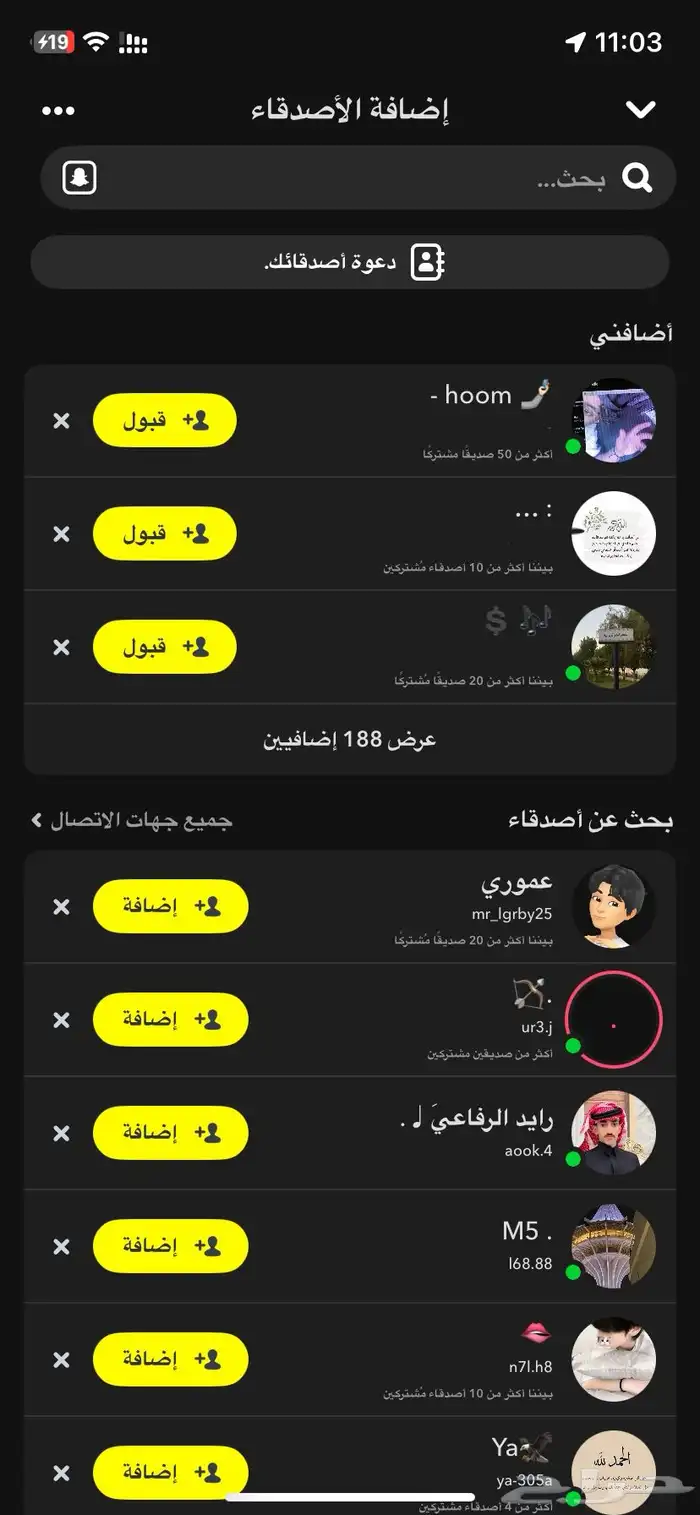Collapse the Add Friends screen with the chevron

(x=640, y=110)
